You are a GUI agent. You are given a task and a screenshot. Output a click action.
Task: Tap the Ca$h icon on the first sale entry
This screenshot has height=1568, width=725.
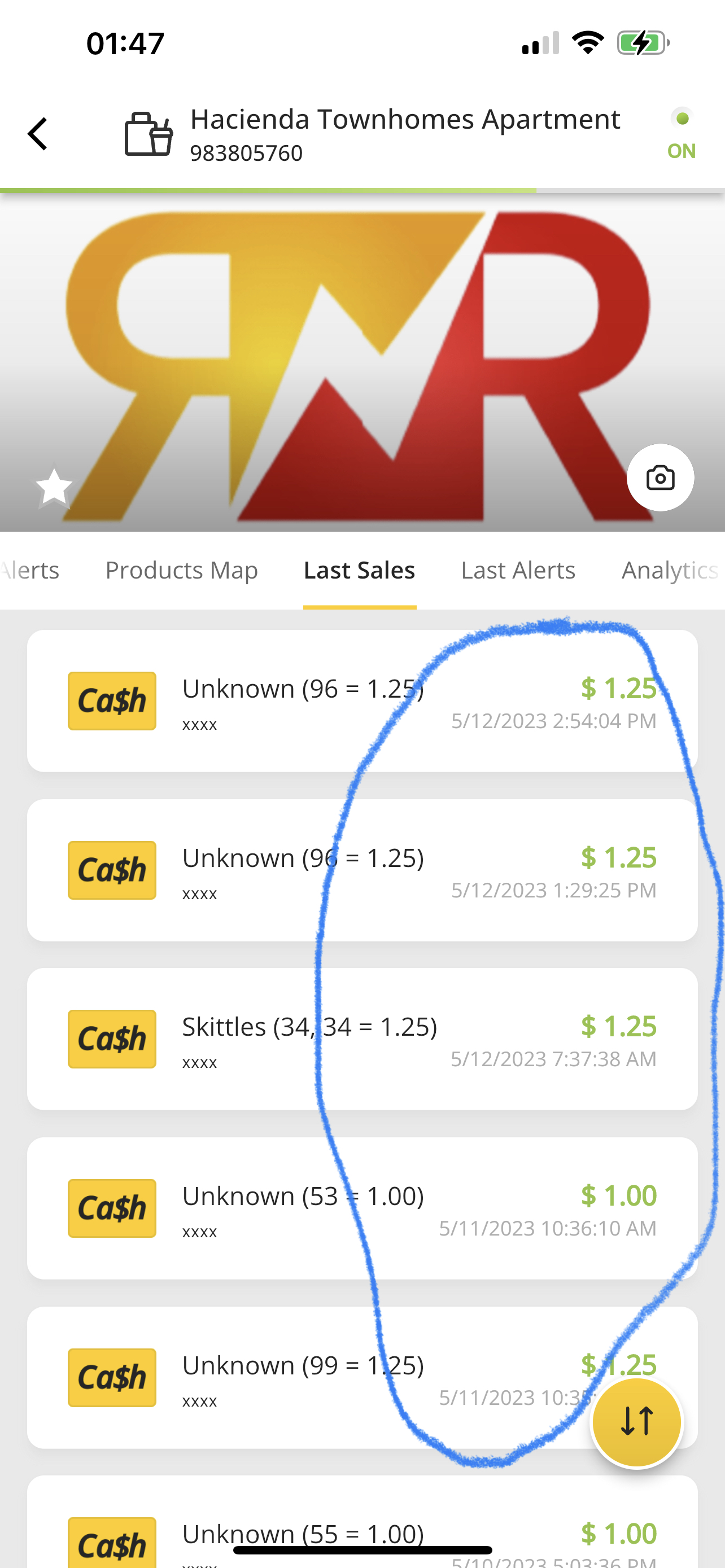[111, 700]
